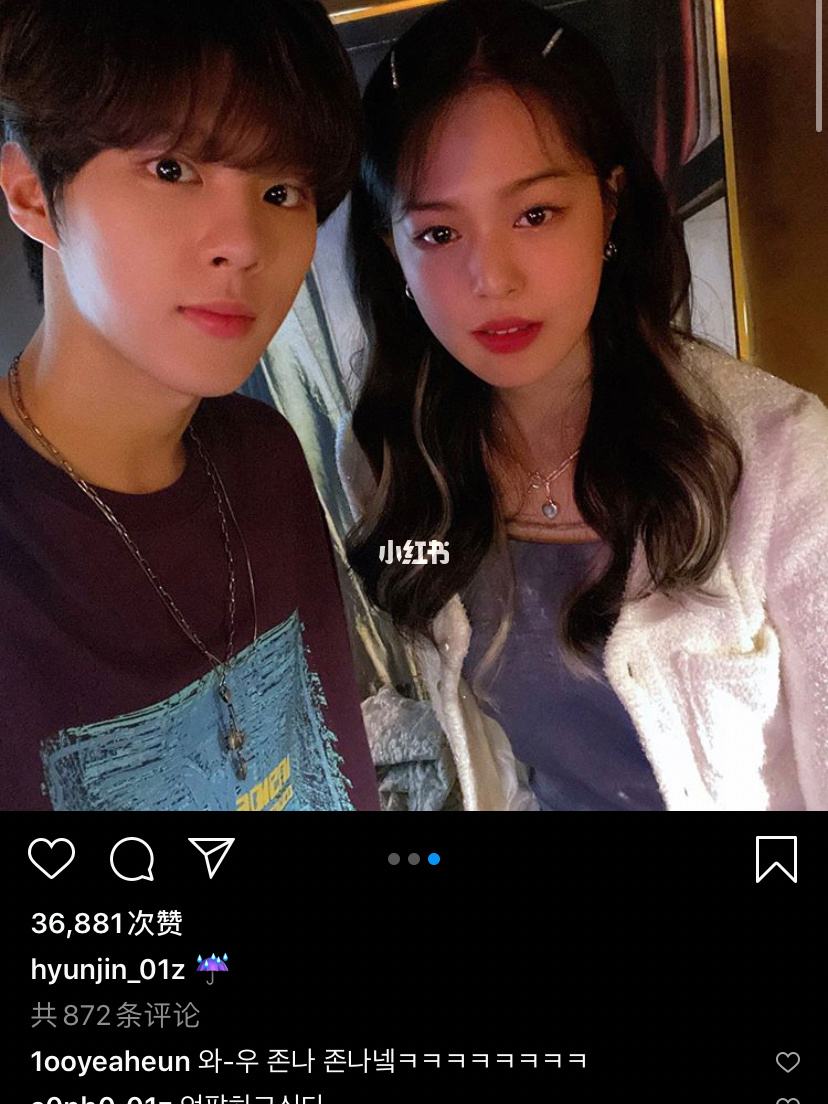Open 1ooyeaheun's profile
Viewport: 828px width, 1104px height.
(110, 1061)
